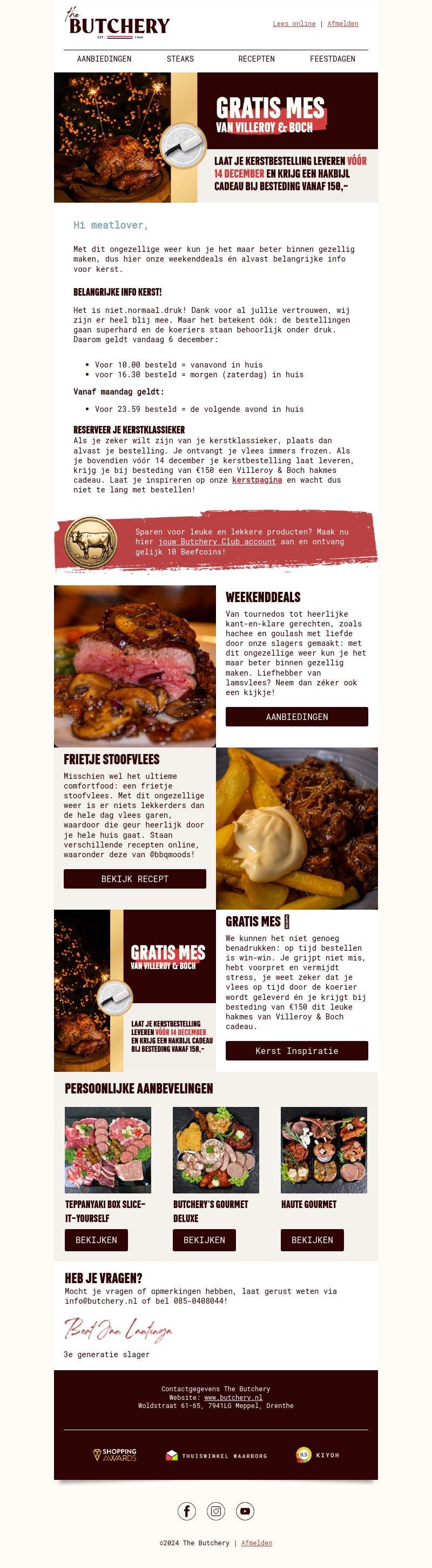The image size is (432, 1568).
Task: Follow the kerstpagina link
Action: coord(256,479)
